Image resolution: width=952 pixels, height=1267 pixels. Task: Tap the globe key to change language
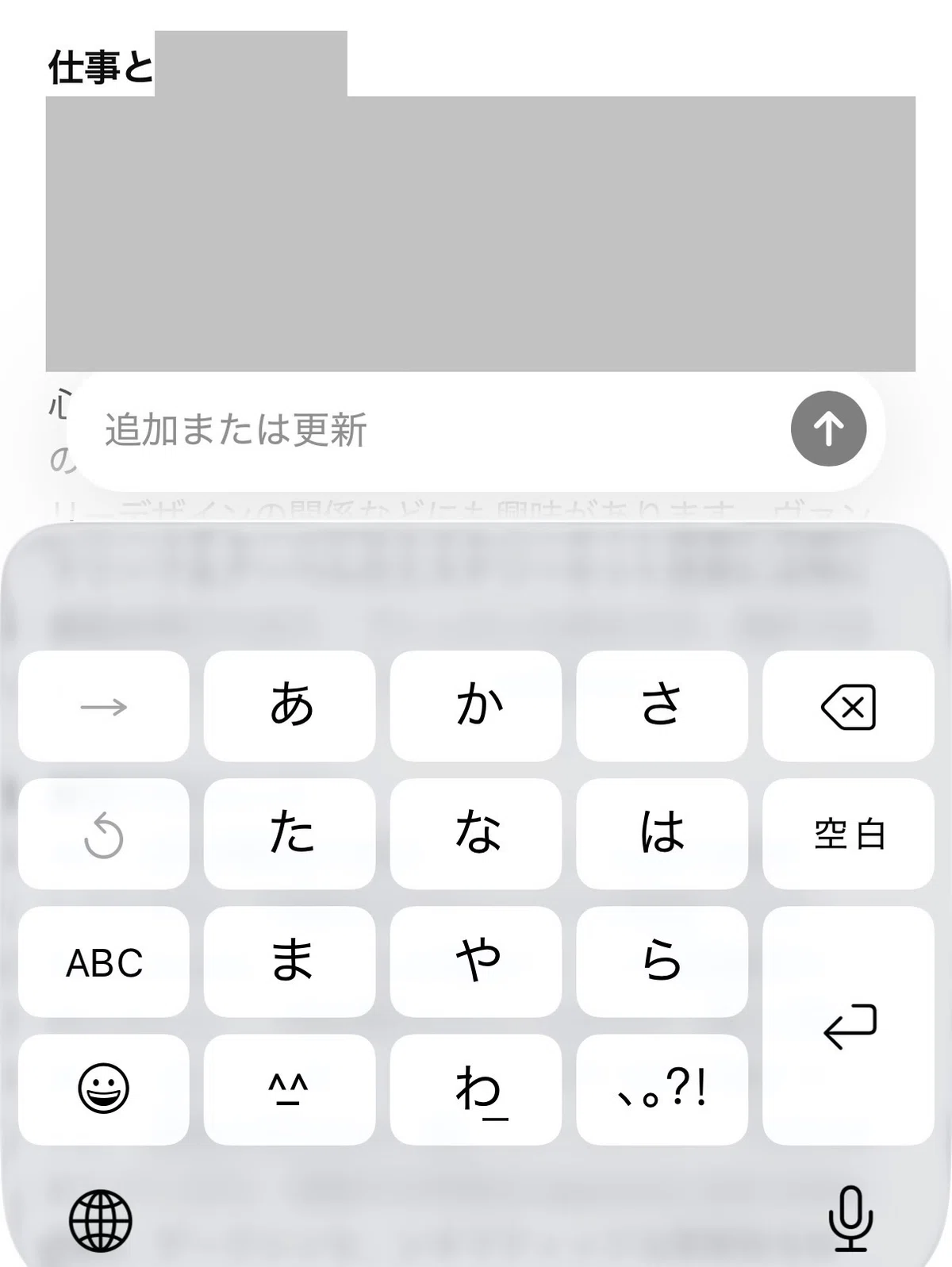click(100, 1220)
